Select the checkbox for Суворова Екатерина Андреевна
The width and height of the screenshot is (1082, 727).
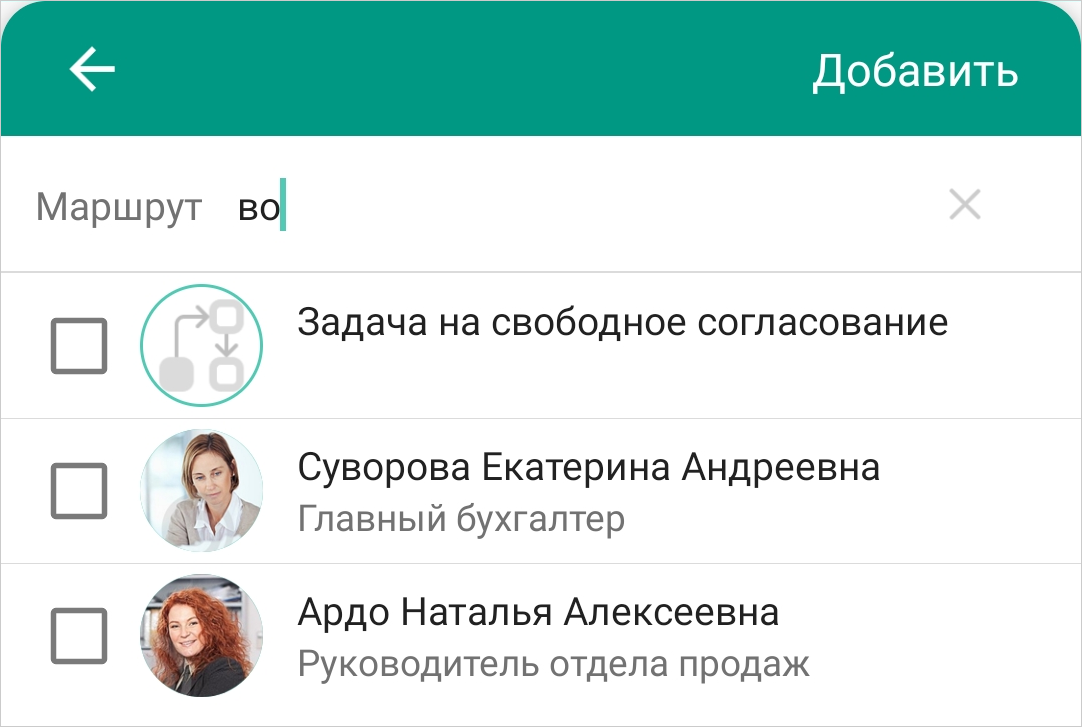click(79, 491)
